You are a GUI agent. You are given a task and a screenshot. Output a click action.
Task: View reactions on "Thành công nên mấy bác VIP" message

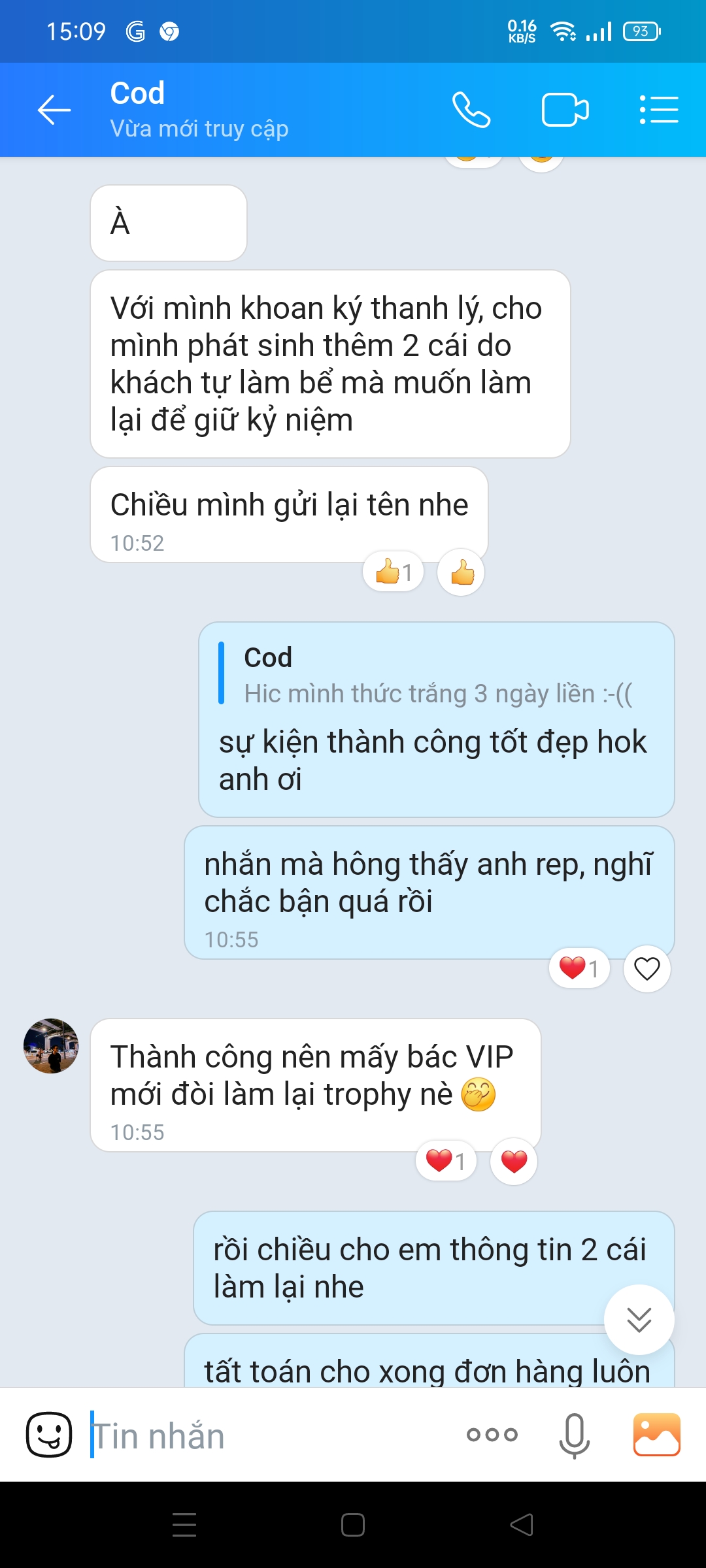(446, 1162)
